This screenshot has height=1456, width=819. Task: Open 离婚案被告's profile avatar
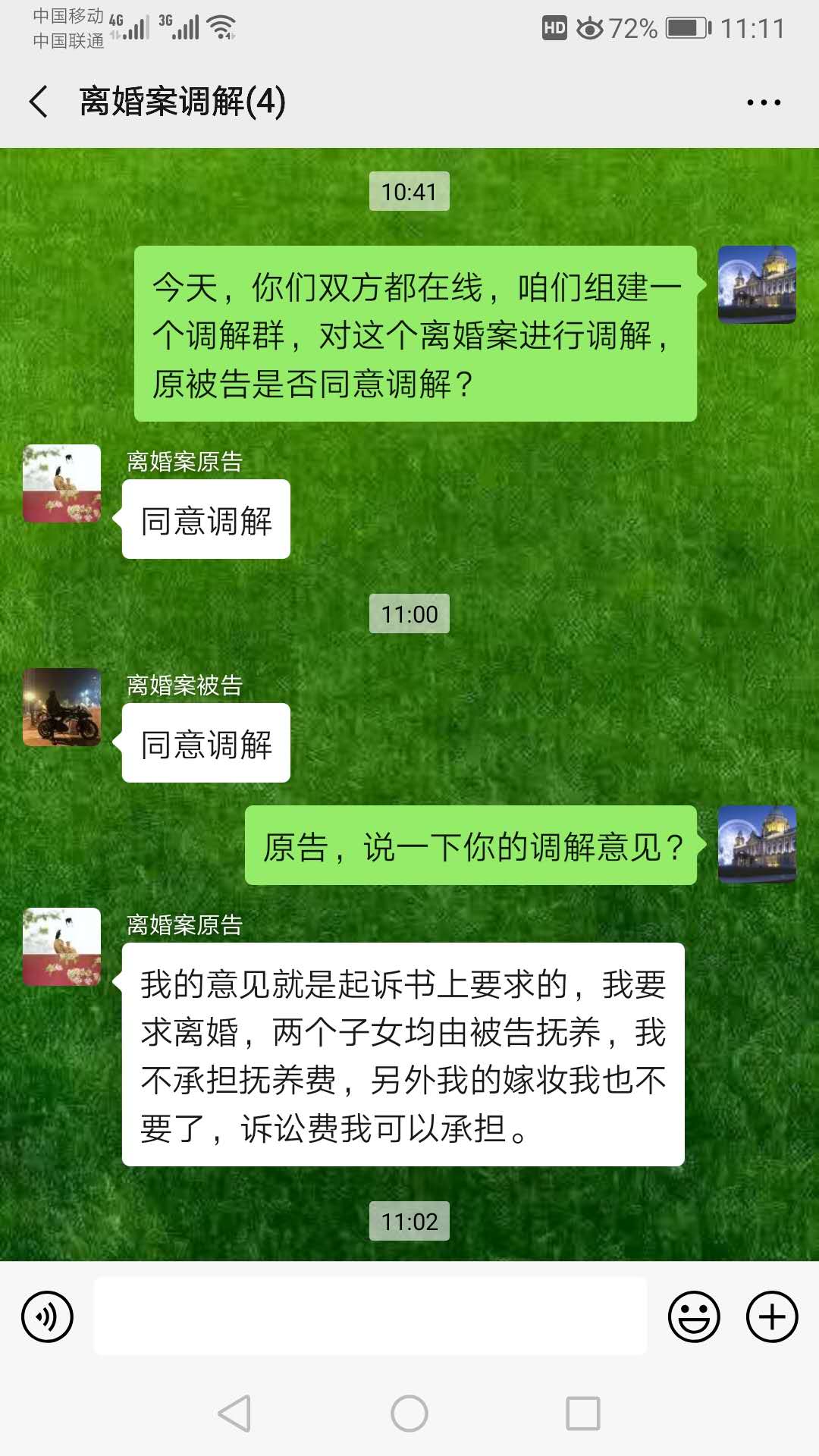point(62,708)
